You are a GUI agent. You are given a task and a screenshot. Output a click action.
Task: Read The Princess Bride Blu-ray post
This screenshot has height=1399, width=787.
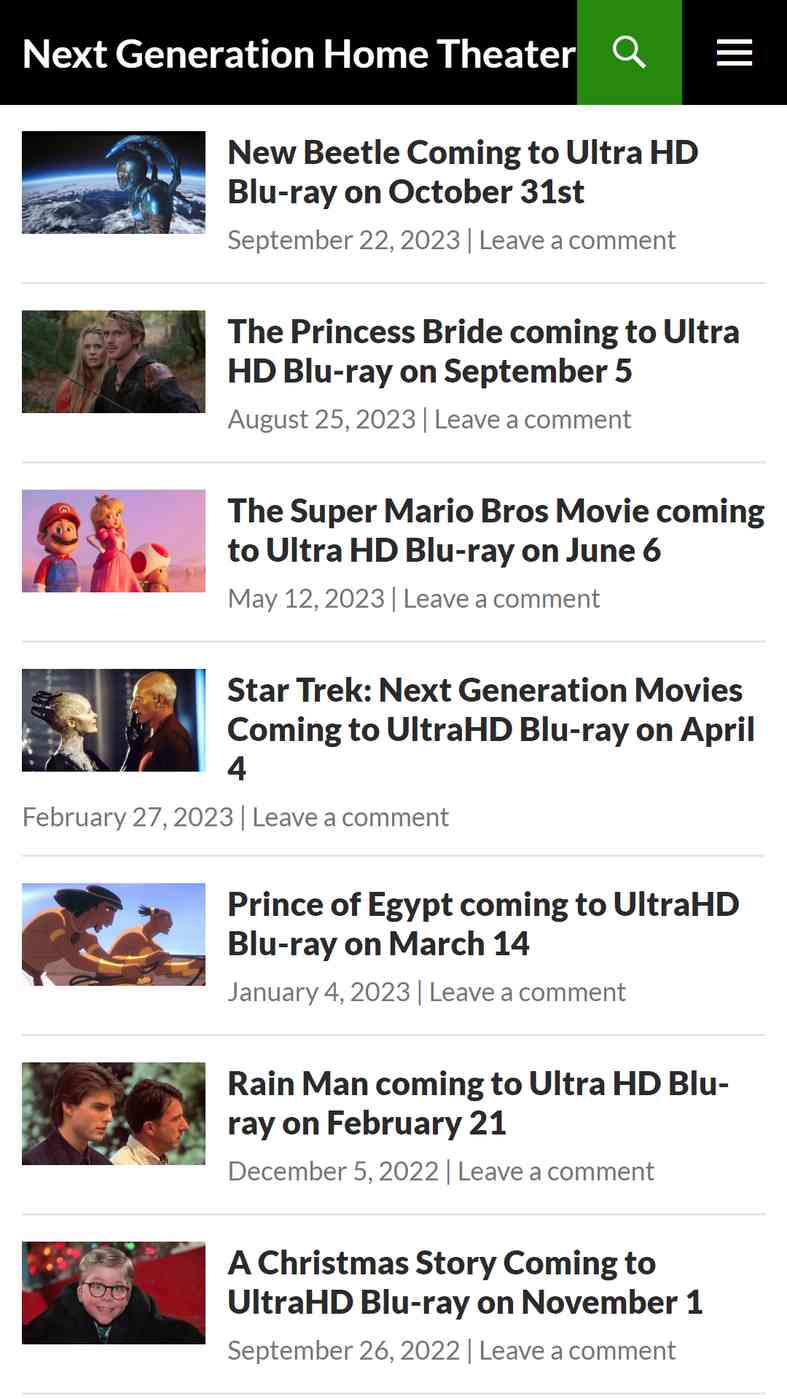pos(483,350)
